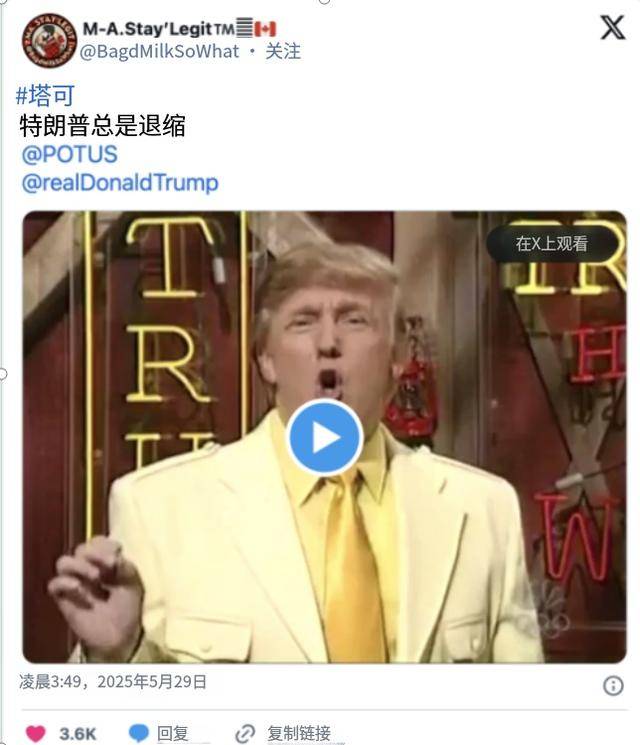Follow the account via 关注

[283, 51]
